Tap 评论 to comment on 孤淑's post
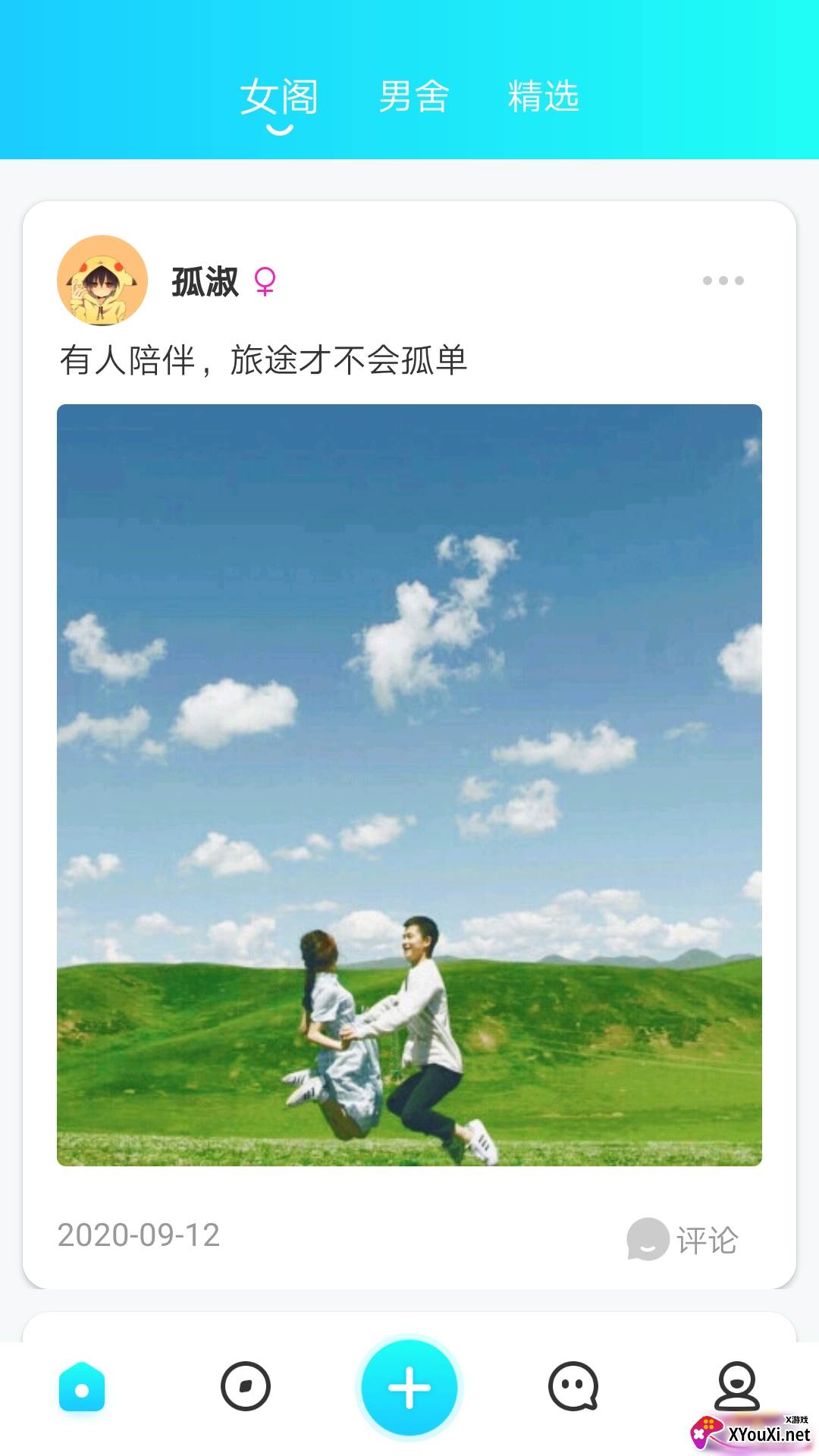 [684, 1240]
